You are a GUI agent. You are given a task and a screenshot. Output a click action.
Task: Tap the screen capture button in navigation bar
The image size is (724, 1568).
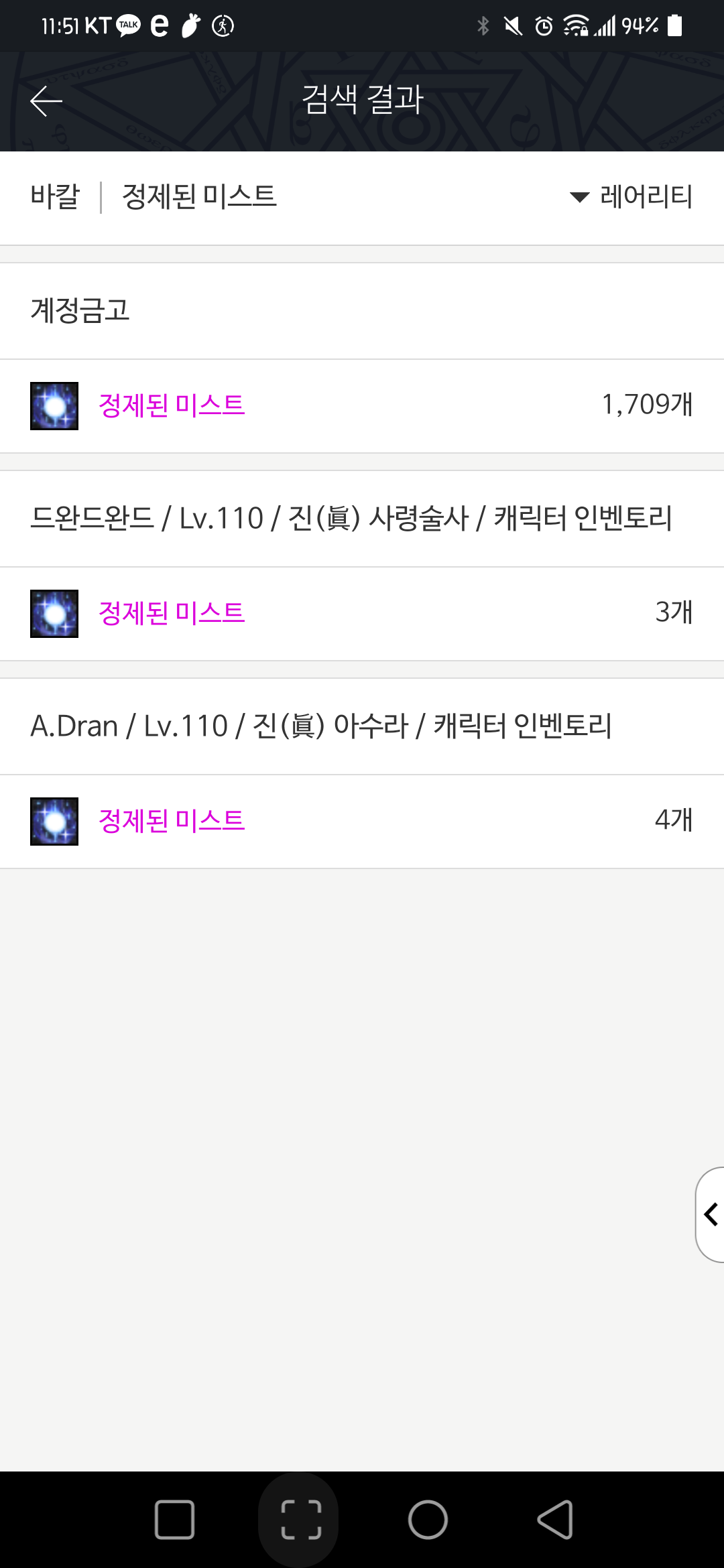click(301, 1520)
